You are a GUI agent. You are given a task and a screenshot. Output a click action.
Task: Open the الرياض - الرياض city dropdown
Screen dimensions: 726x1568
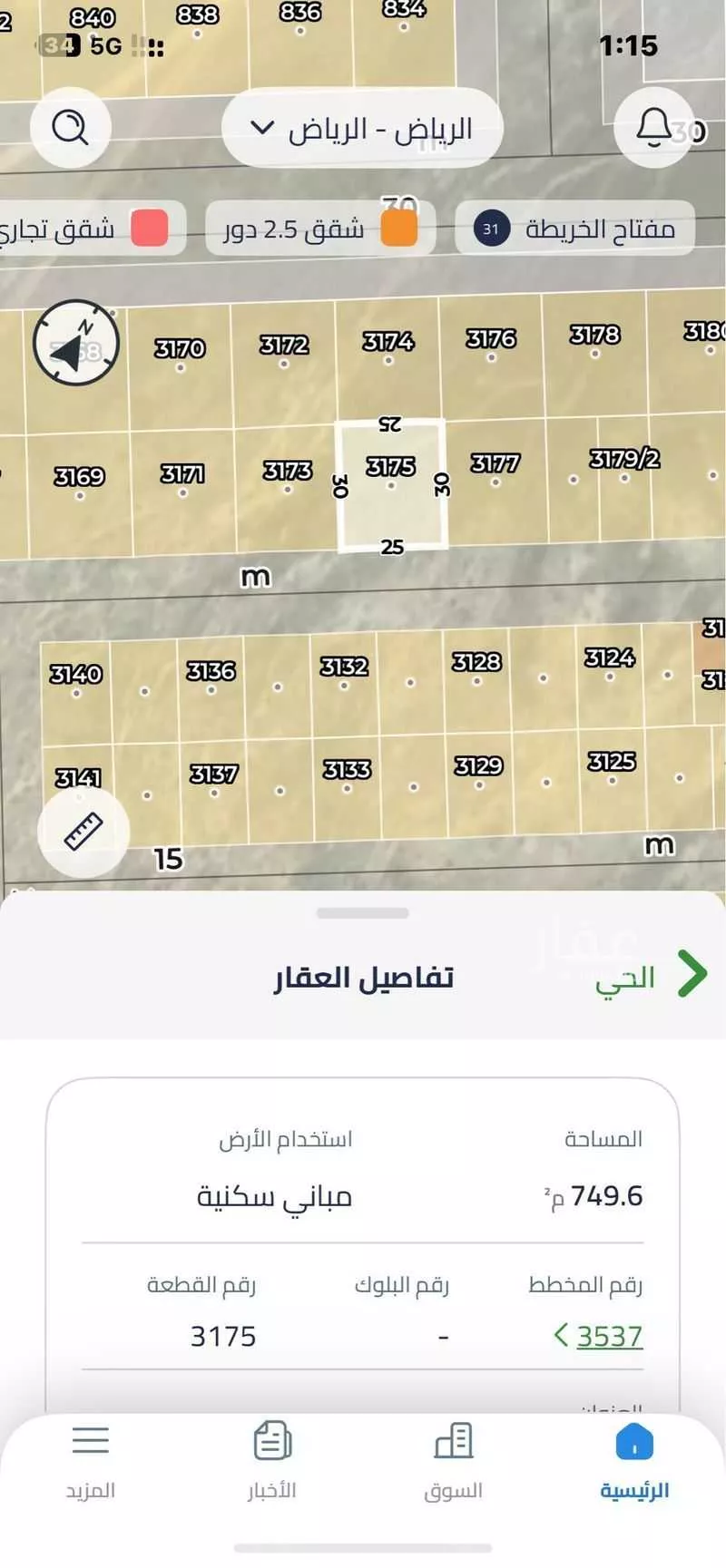pos(361,128)
